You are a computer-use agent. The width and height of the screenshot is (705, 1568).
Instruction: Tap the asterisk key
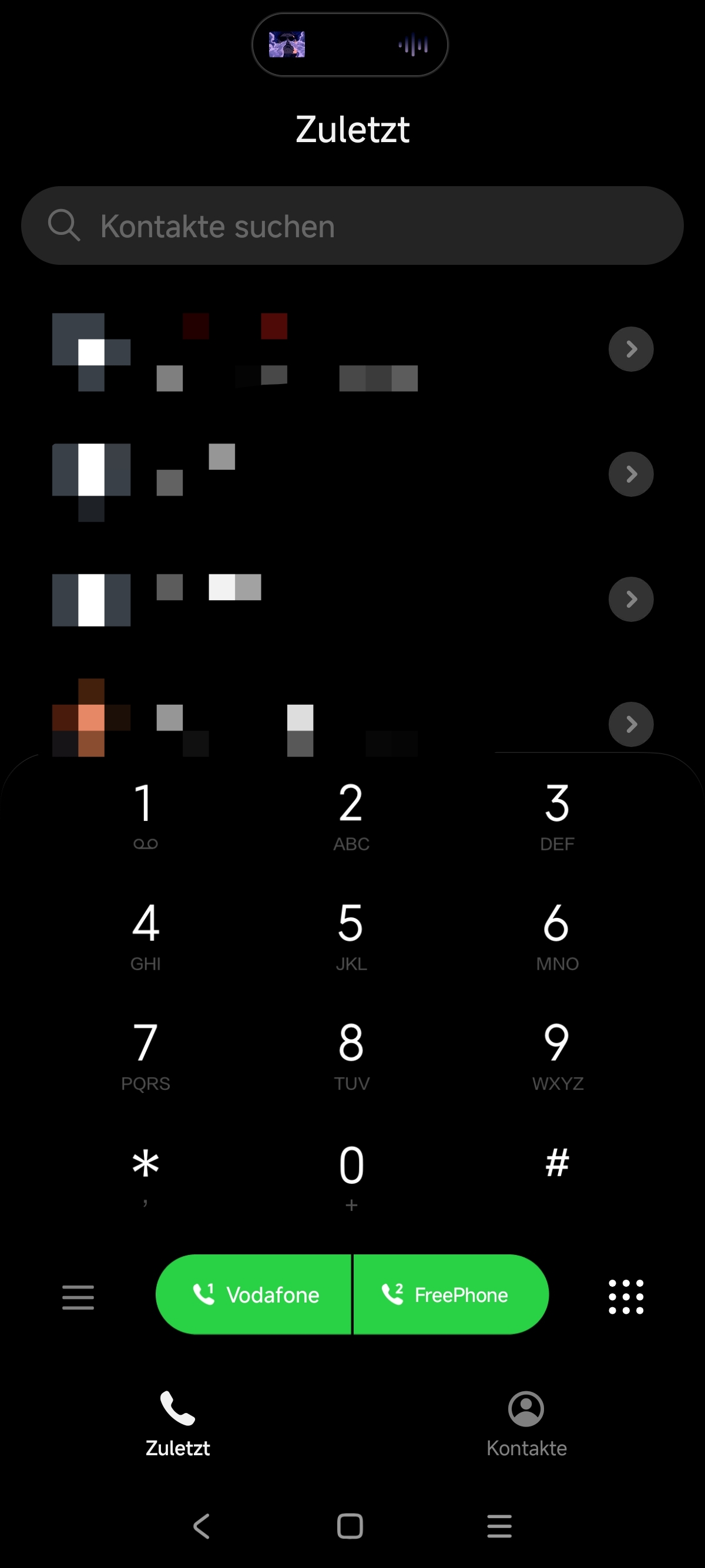pyautogui.click(x=145, y=1172)
